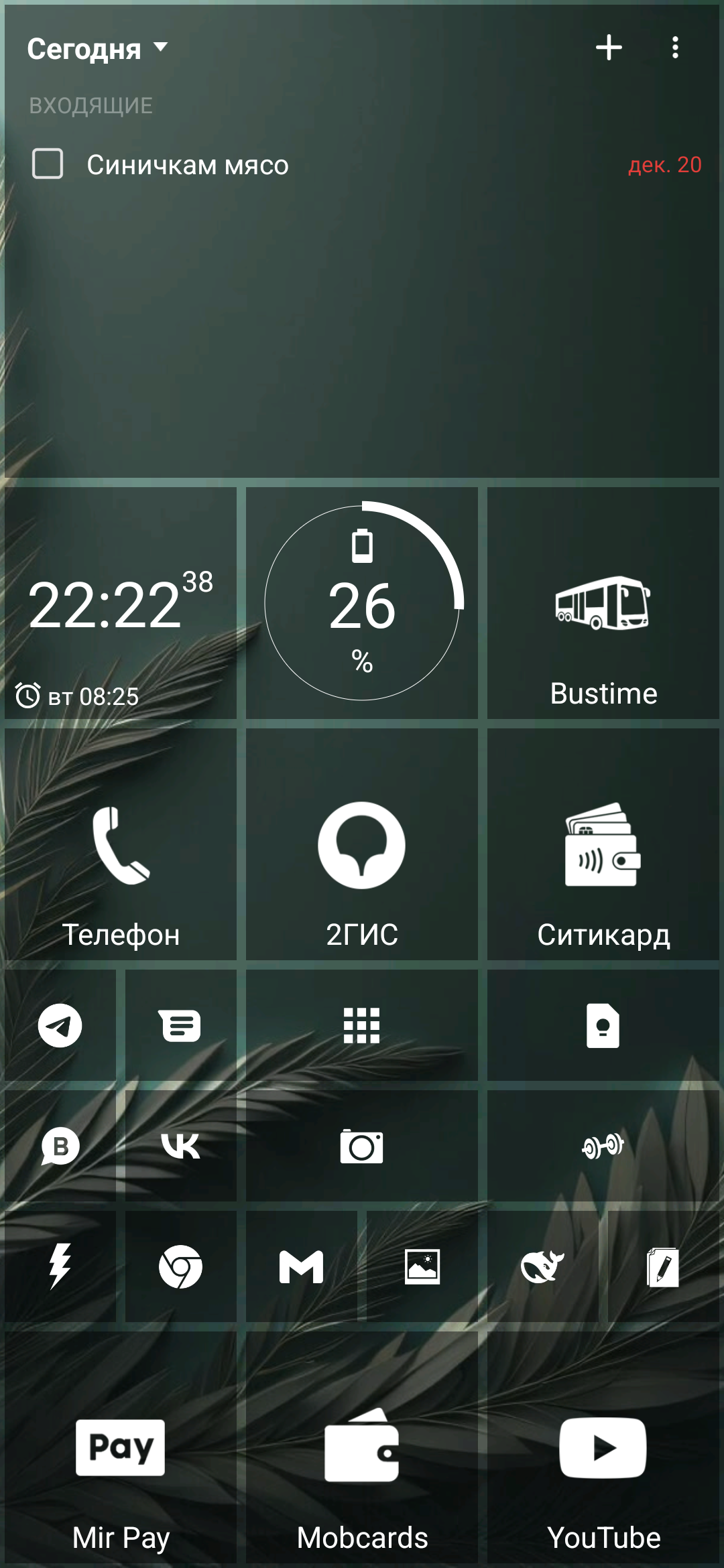This screenshot has width=724, height=1568.
Task: Add a new task with the plus icon
Action: coord(609,48)
